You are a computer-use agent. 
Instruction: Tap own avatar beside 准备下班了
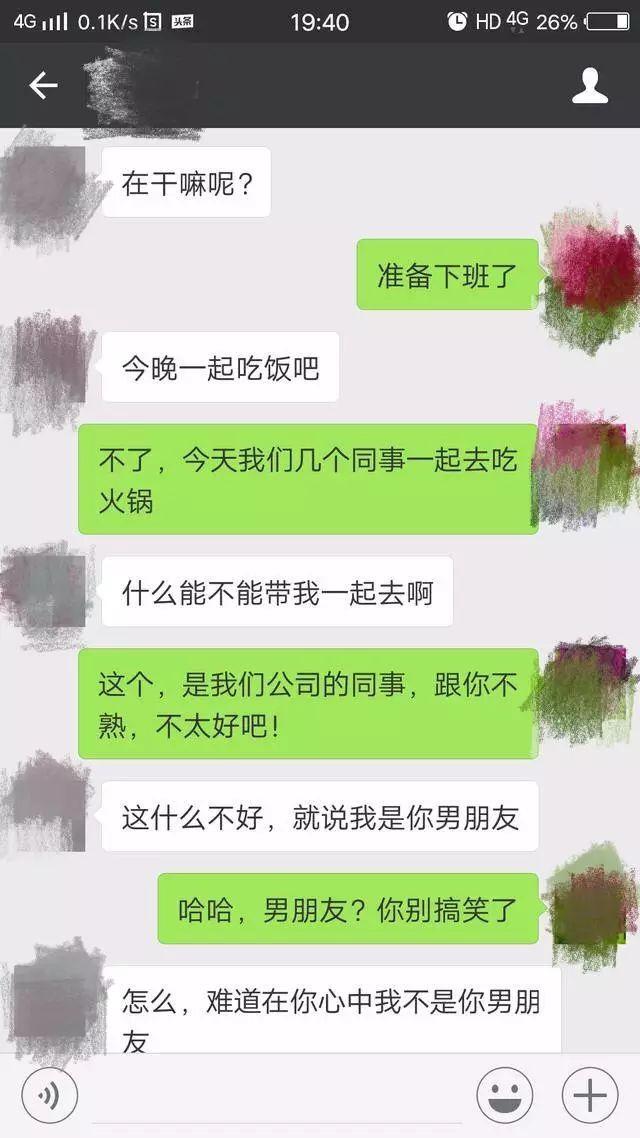pyautogui.click(x=590, y=274)
